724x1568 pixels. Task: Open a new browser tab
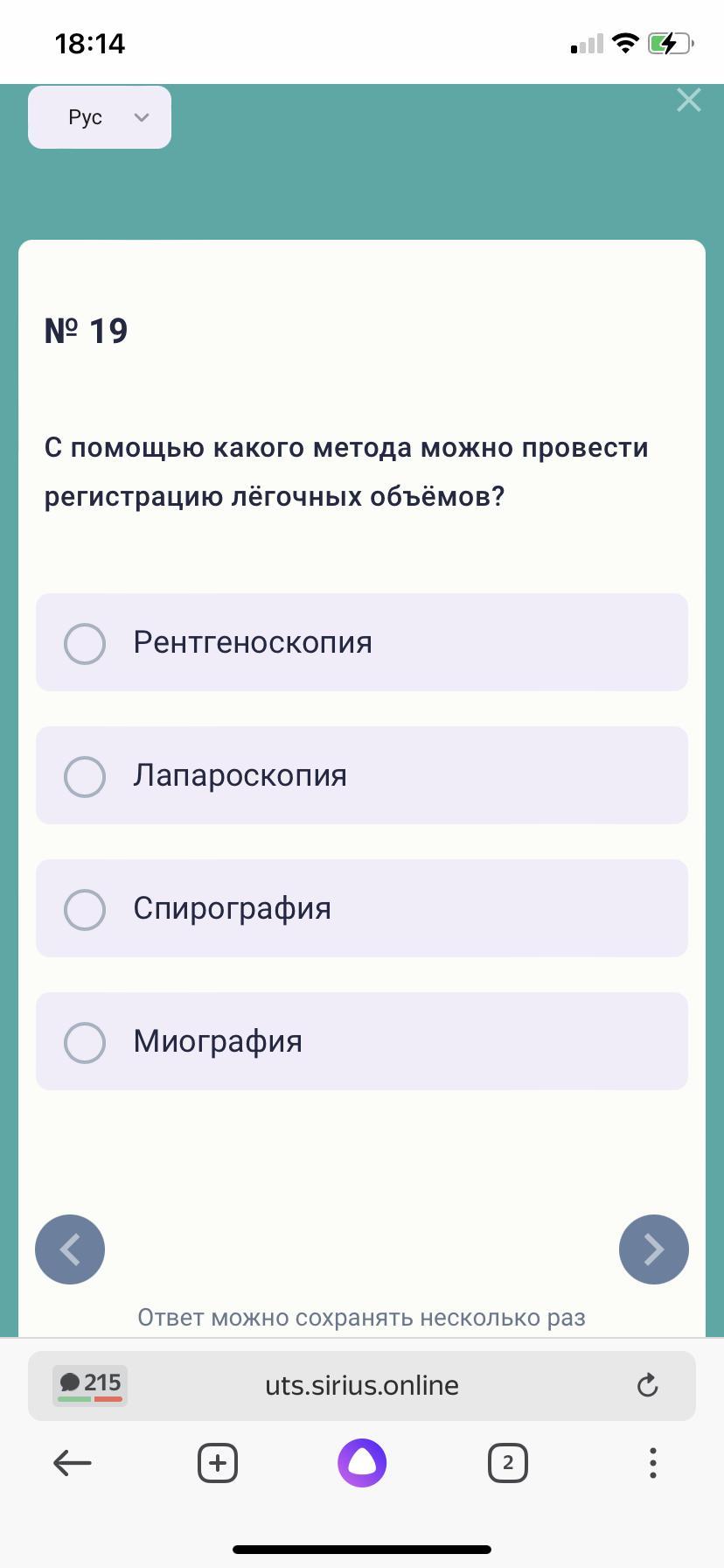coord(218,1462)
